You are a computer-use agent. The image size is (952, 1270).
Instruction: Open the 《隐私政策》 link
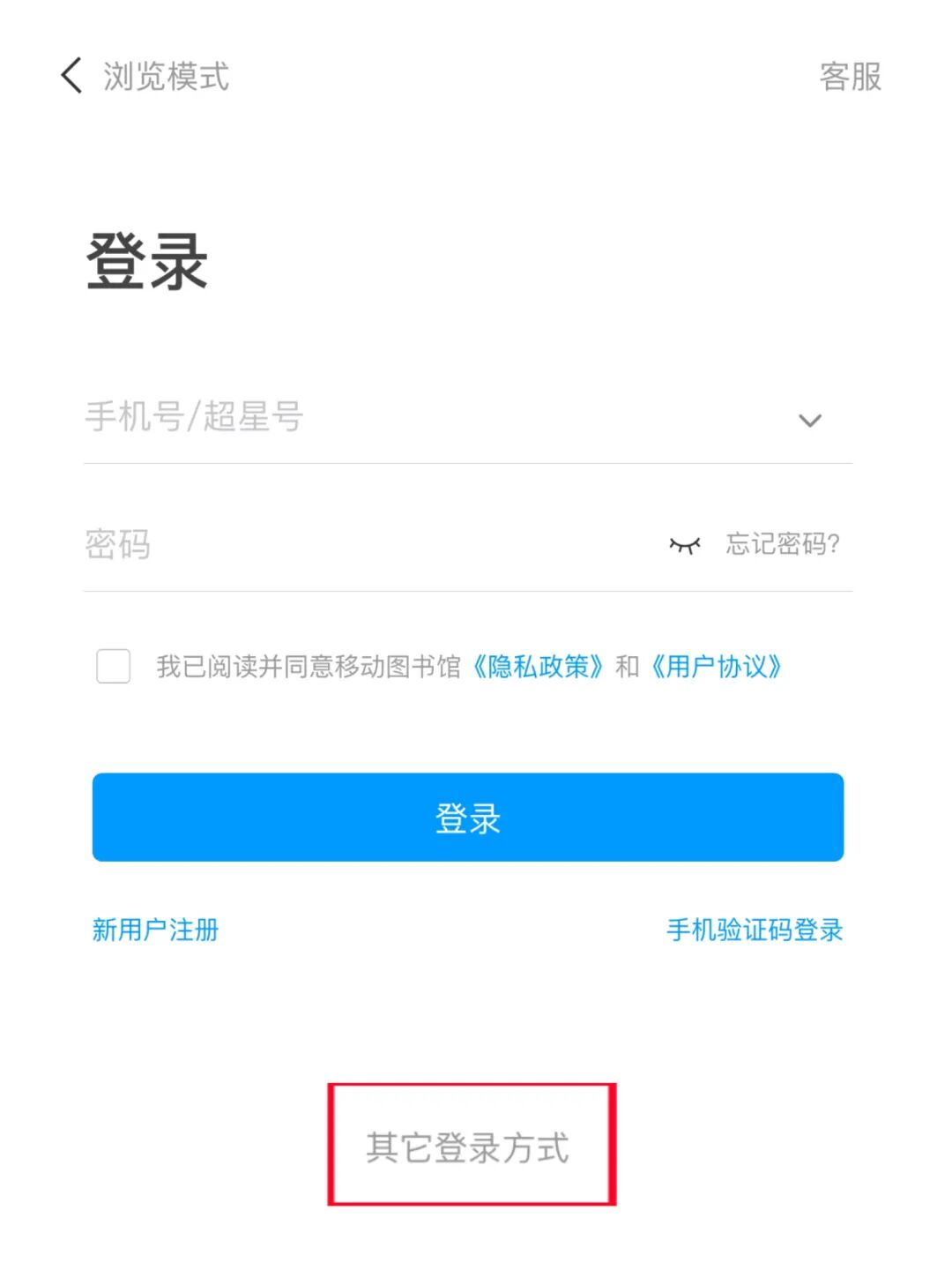click(x=538, y=667)
